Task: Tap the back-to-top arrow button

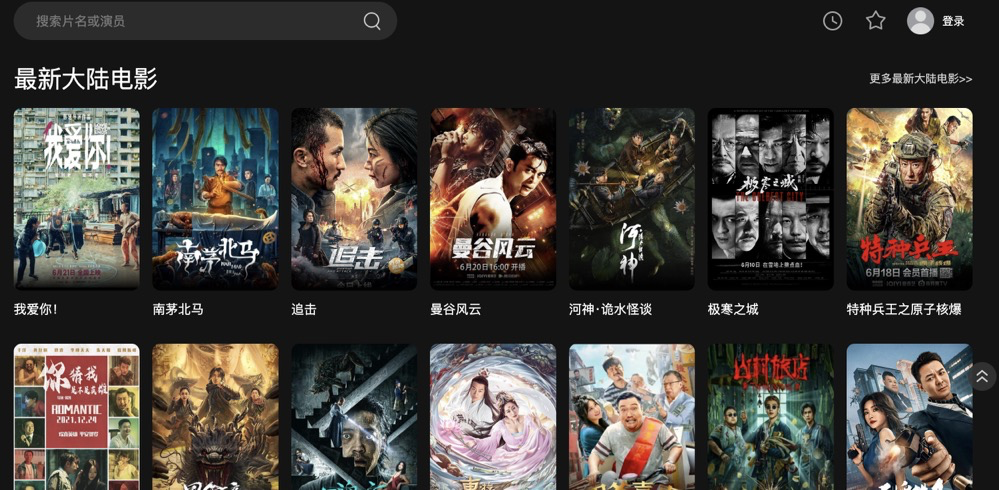Action: click(x=982, y=376)
